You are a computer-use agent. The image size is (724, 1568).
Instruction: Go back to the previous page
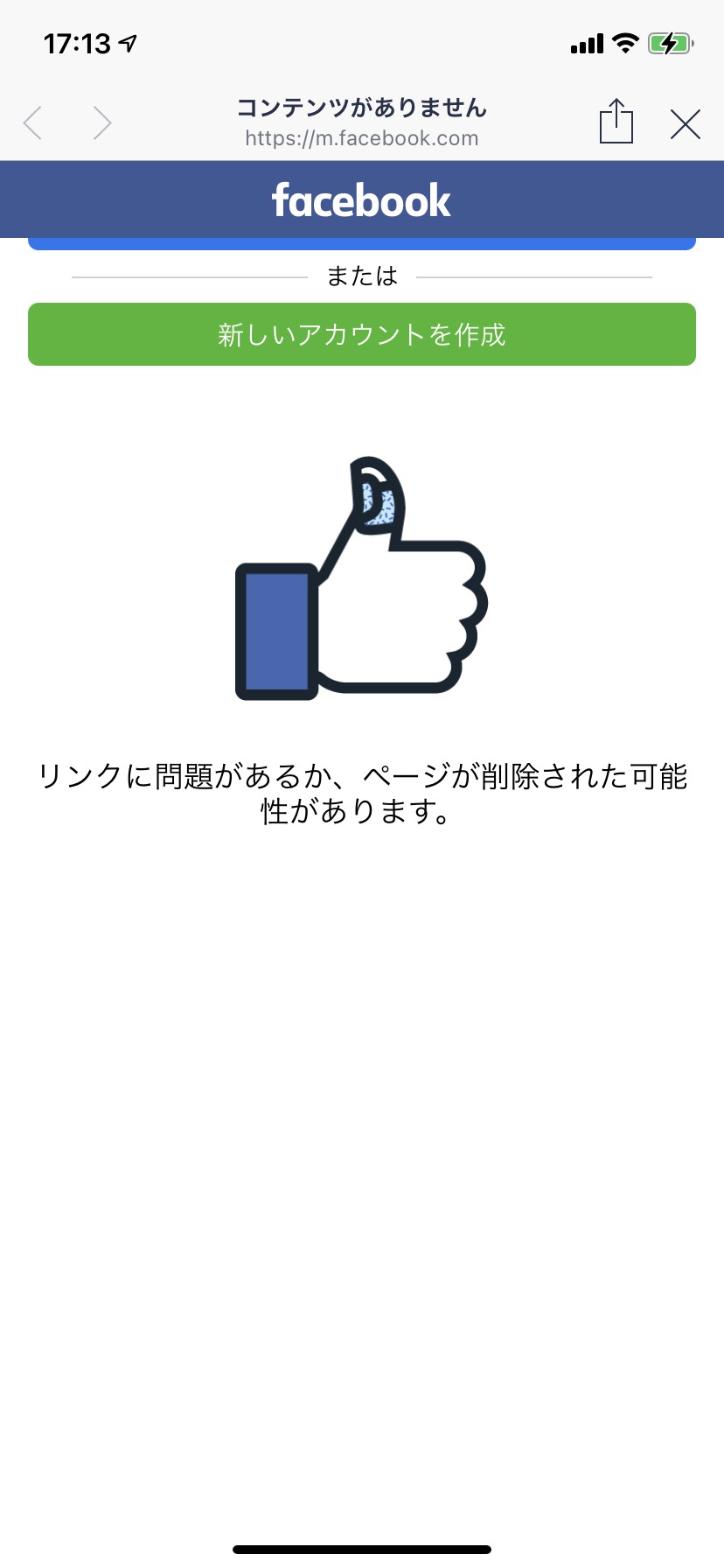click(x=33, y=123)
